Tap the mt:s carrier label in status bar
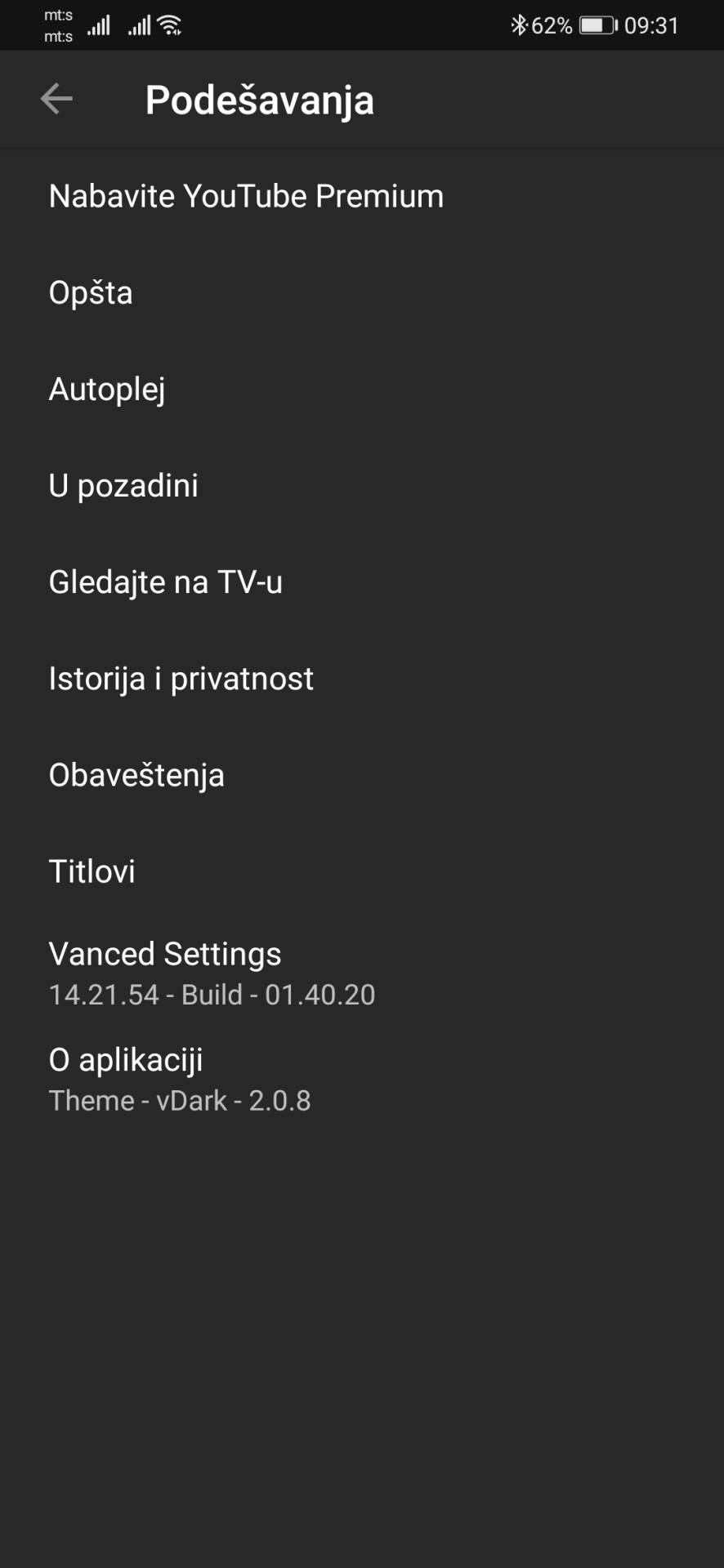Screen dimensions: 724x1568 [57, 25]
